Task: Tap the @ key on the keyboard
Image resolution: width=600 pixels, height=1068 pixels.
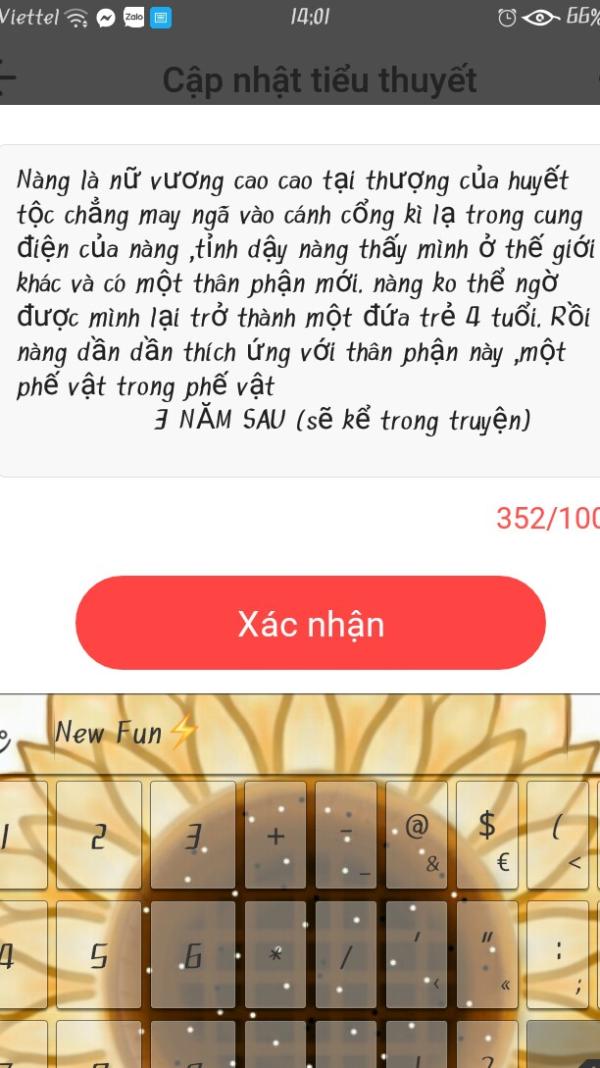Action: click(x=416, y=835)
